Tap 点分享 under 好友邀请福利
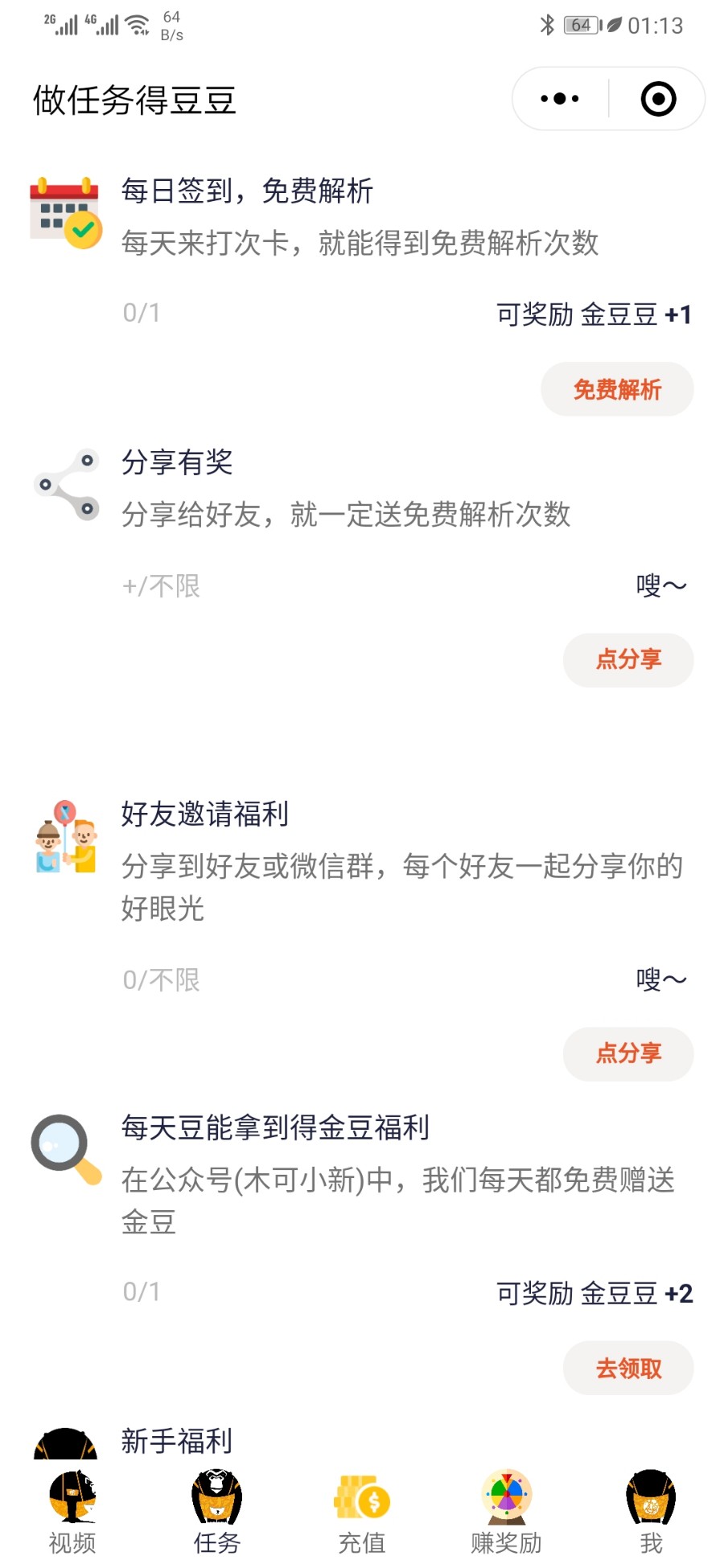Image resolution: width=724 pixels, height=1568 pixels. tap(627, 1054)
